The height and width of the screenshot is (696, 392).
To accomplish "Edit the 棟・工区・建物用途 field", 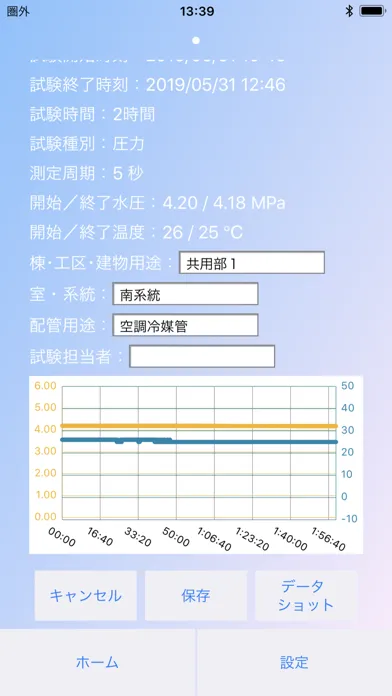I will [252, 263].
